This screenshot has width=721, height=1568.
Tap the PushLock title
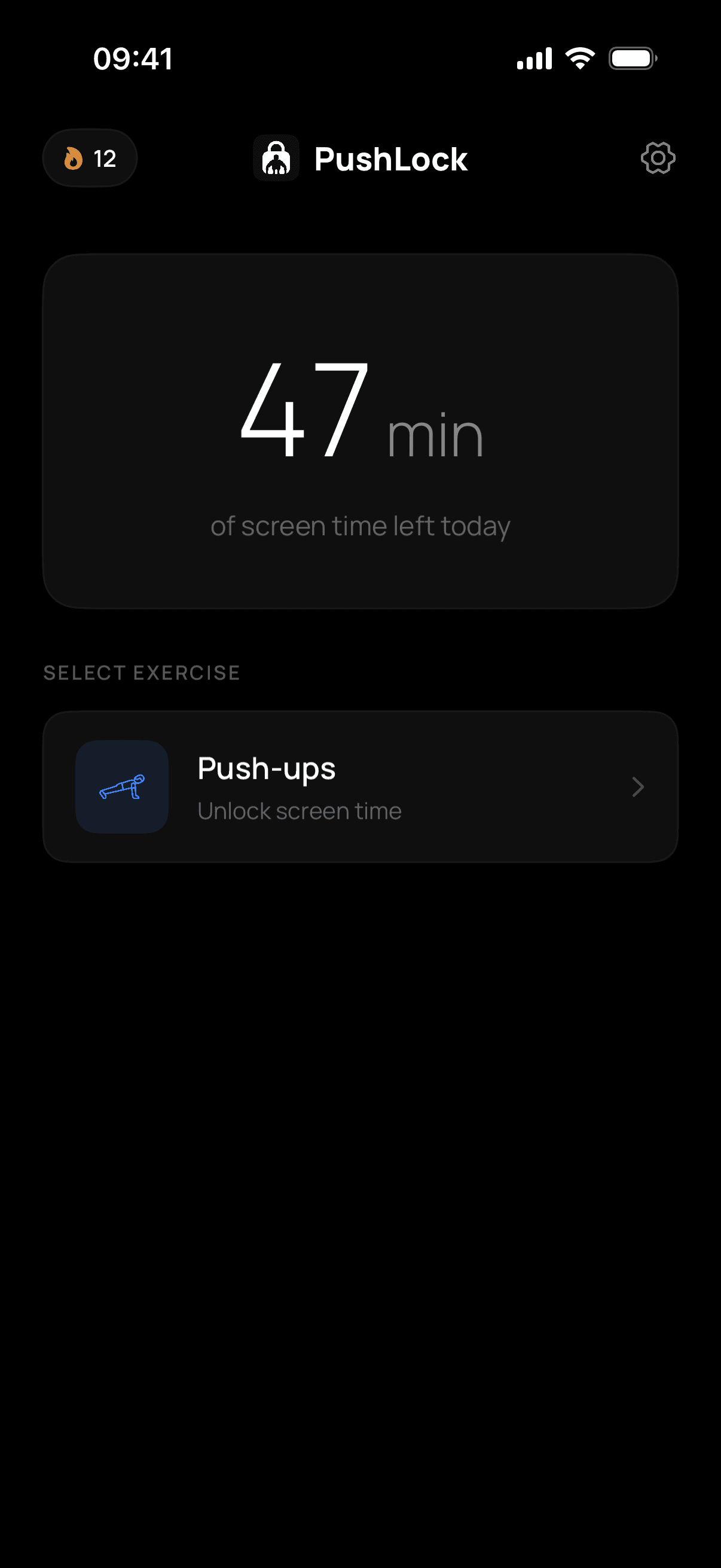(391, 158)
